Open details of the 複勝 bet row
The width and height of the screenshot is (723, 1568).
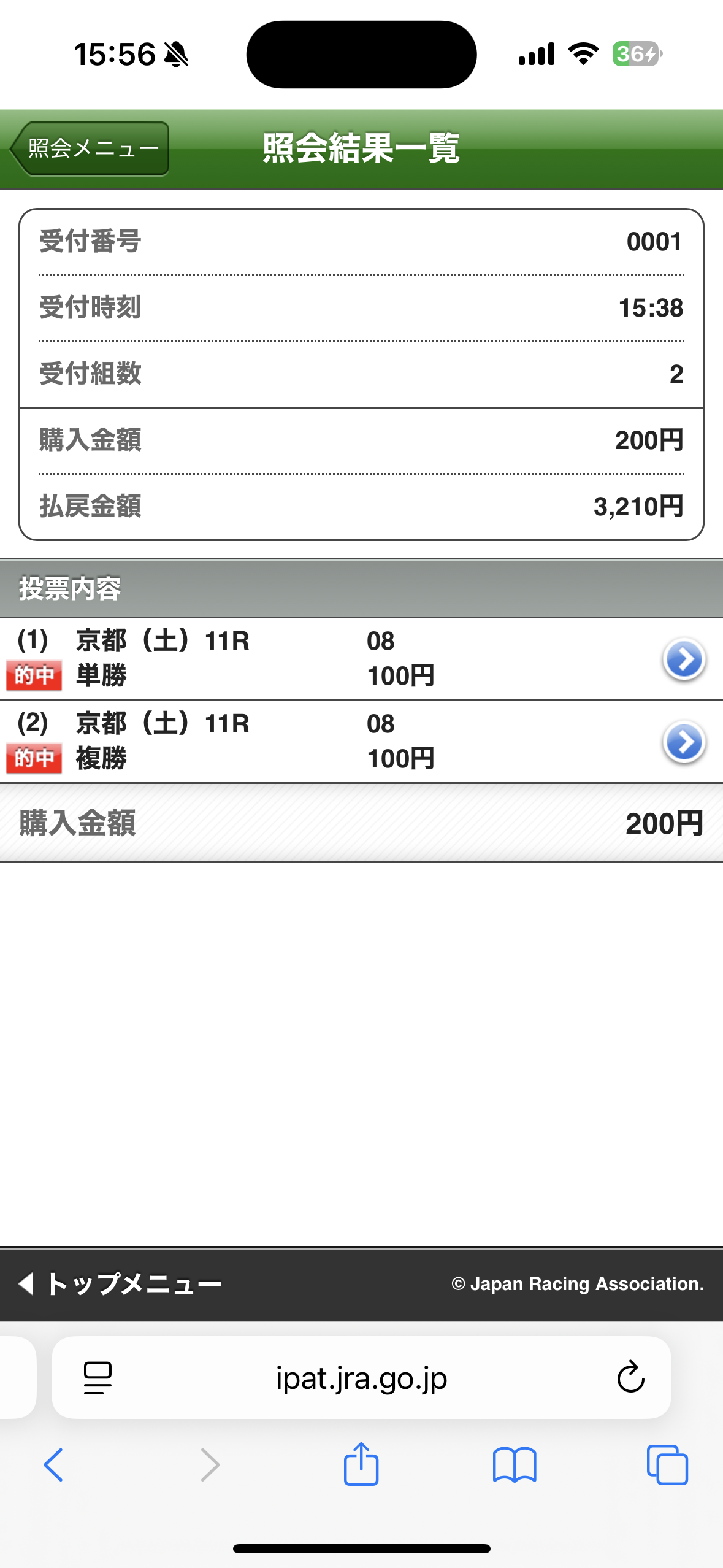tap(684, 742)
